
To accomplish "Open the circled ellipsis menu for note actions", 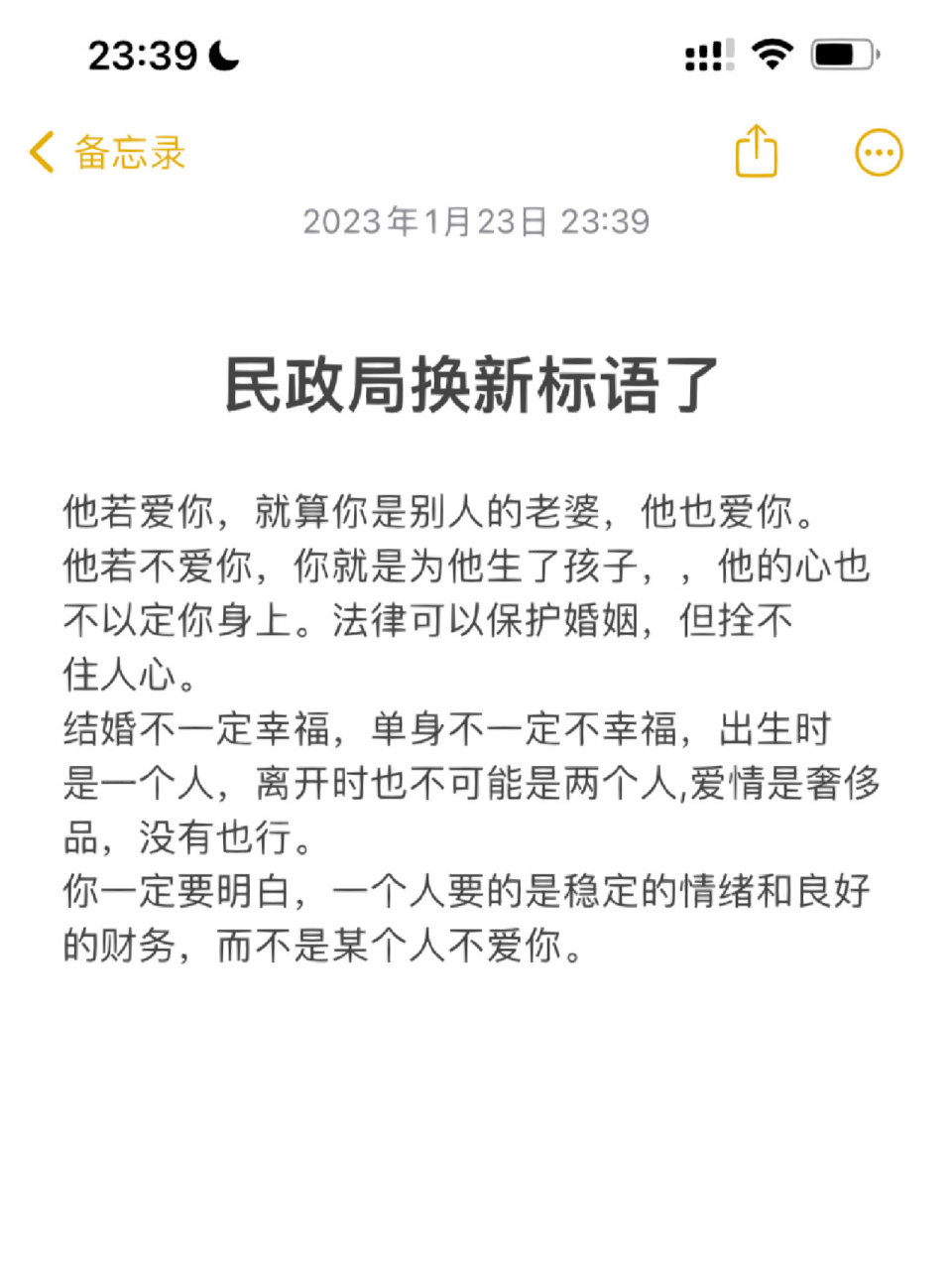I will click(x=877, y=151).
